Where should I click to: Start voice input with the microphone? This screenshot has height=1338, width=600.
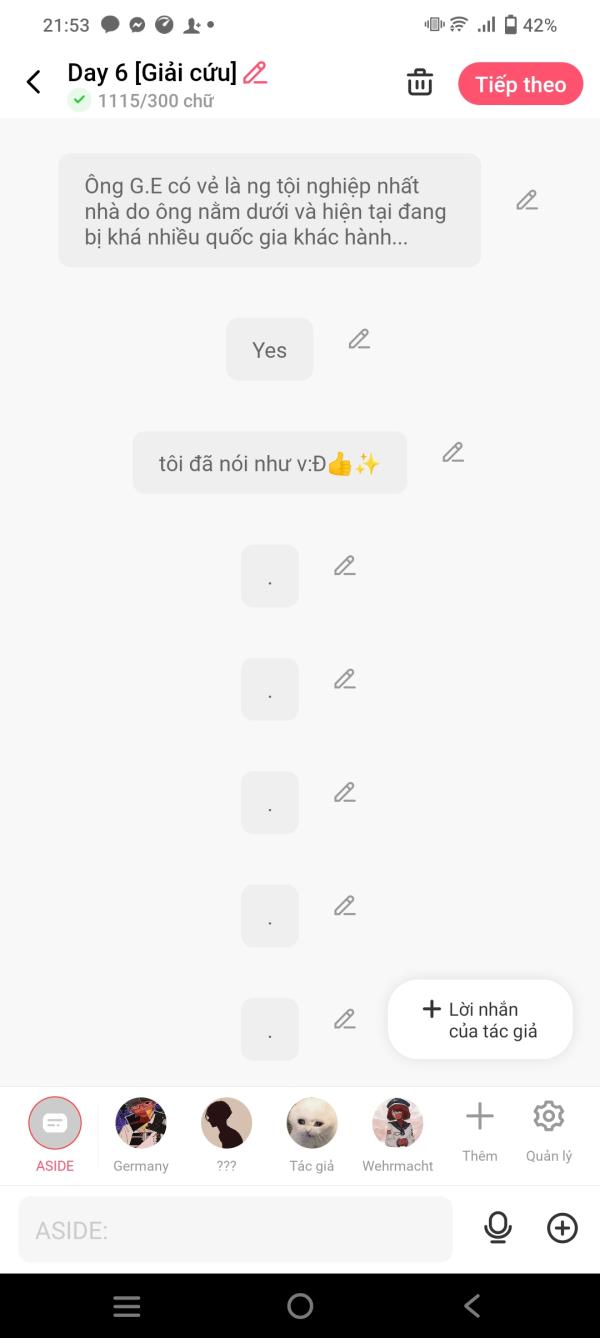497,1228
